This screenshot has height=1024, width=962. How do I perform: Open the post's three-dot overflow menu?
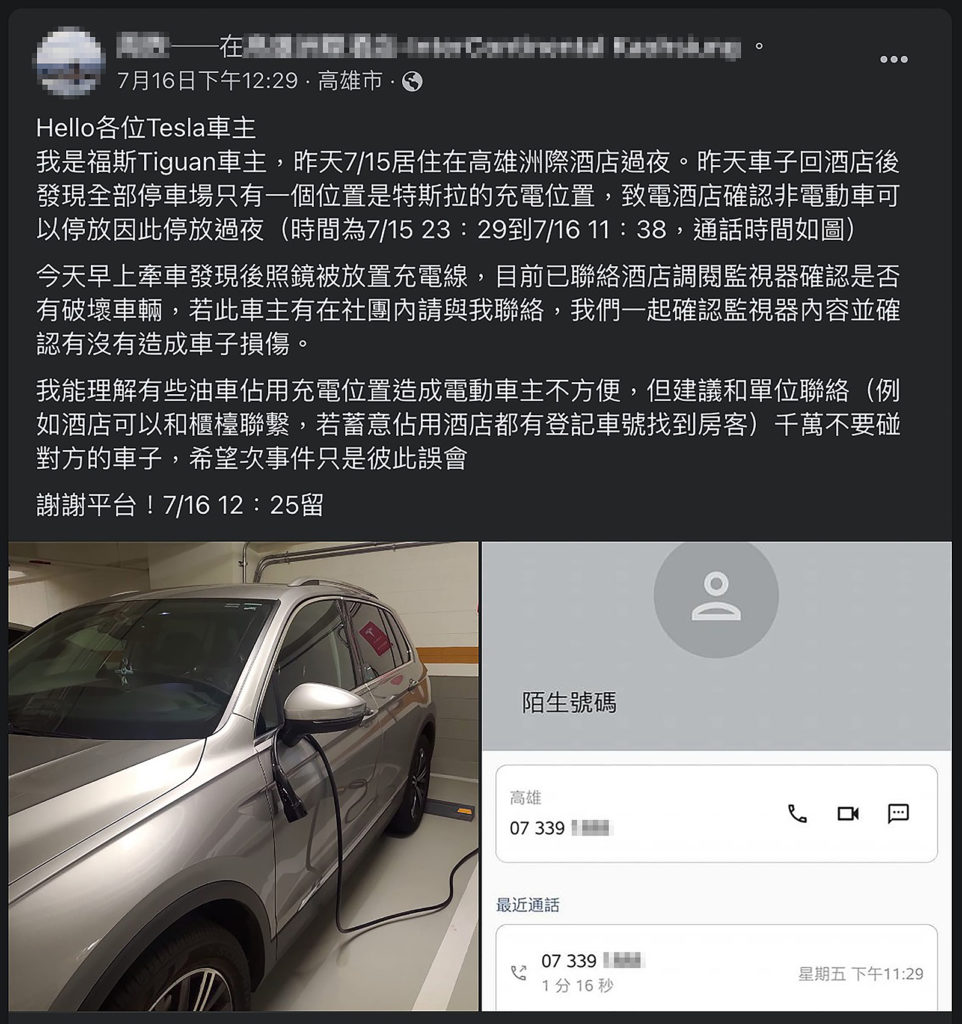click(x=893, y=60)
